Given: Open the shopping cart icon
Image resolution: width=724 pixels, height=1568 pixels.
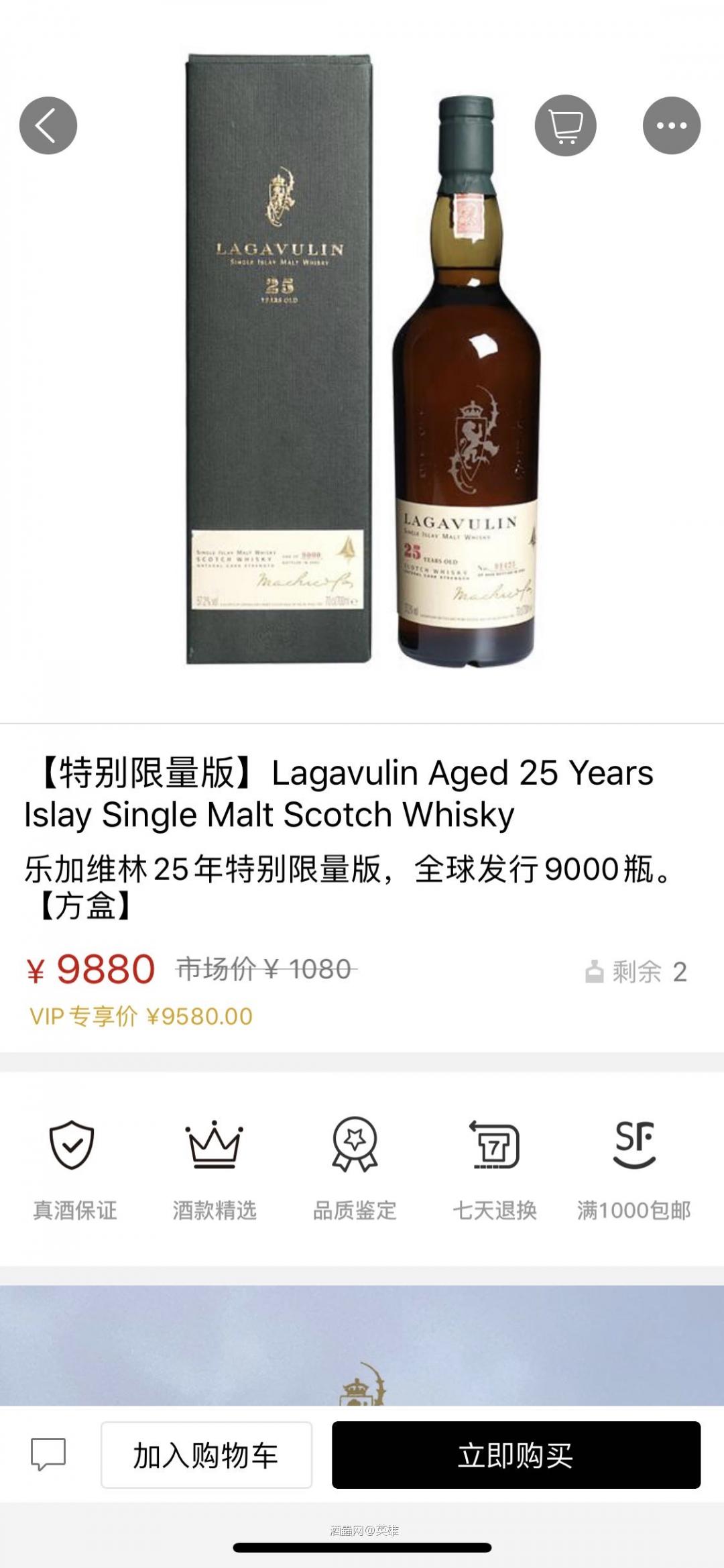Looking at the screenshot, I should click(566, 125).
